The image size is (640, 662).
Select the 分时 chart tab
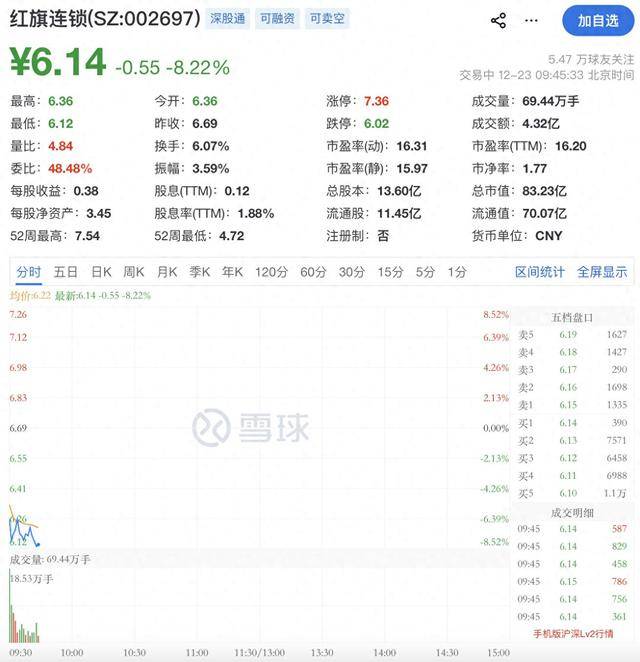[29, 272]
